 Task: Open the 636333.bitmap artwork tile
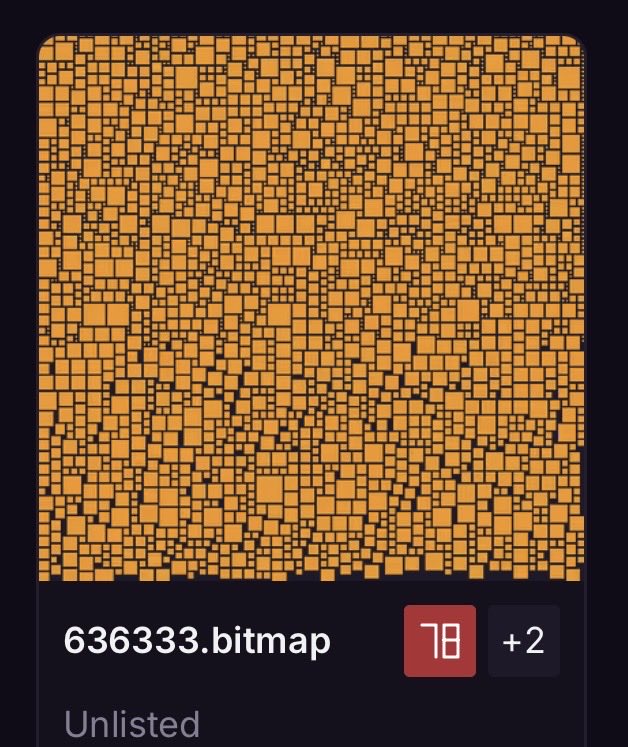[x=311, y=308]
